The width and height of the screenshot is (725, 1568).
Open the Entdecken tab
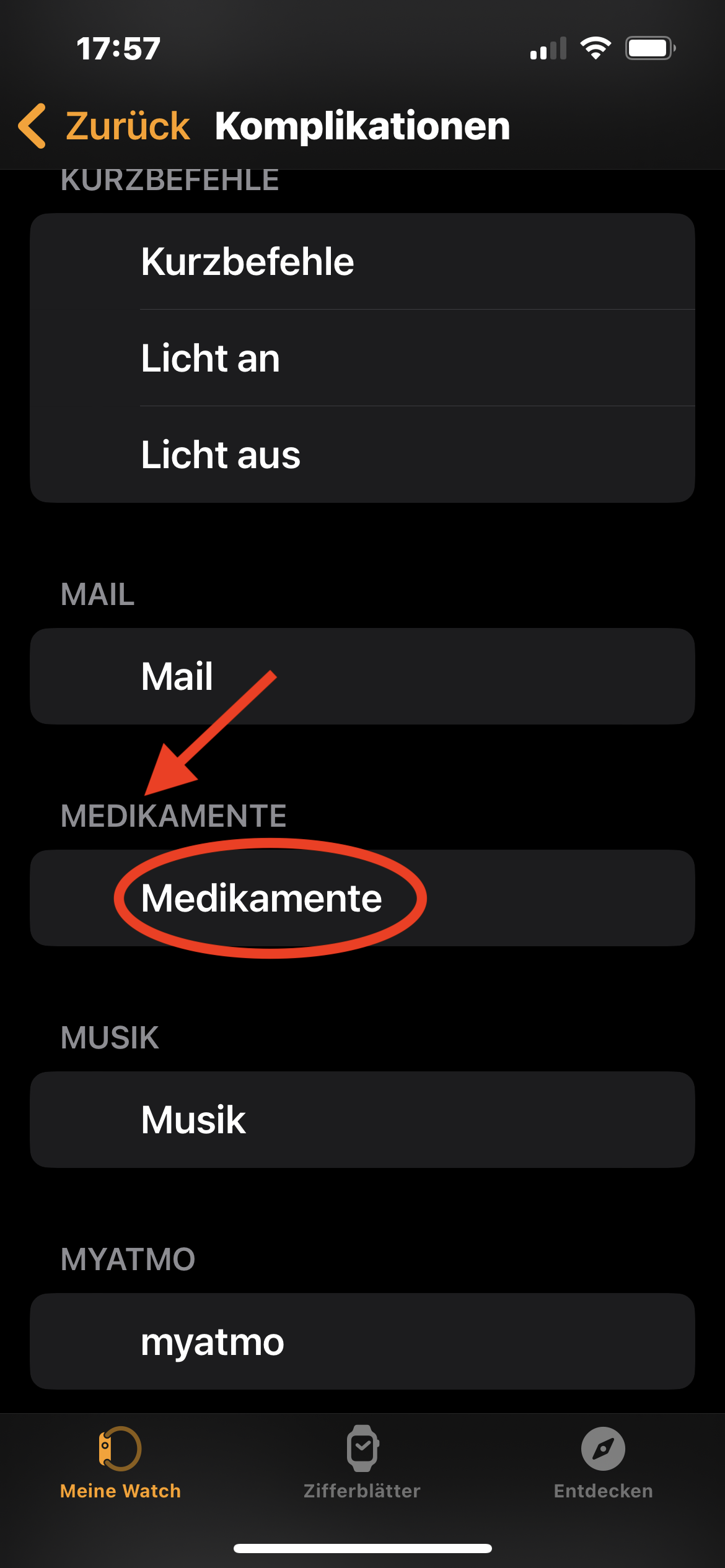click(x=603, y=1463)
